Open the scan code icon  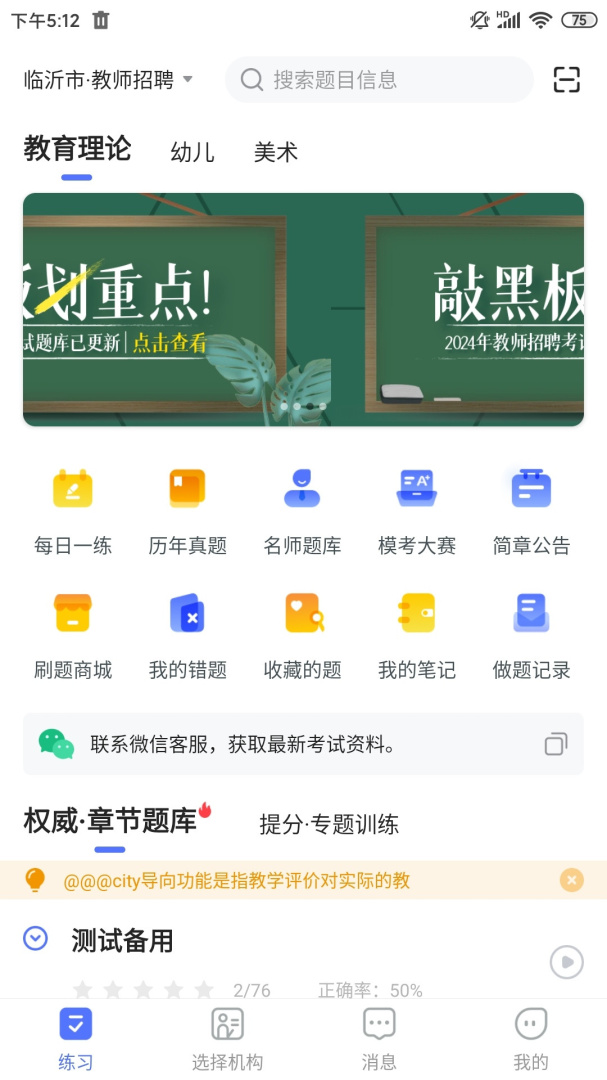567,80
